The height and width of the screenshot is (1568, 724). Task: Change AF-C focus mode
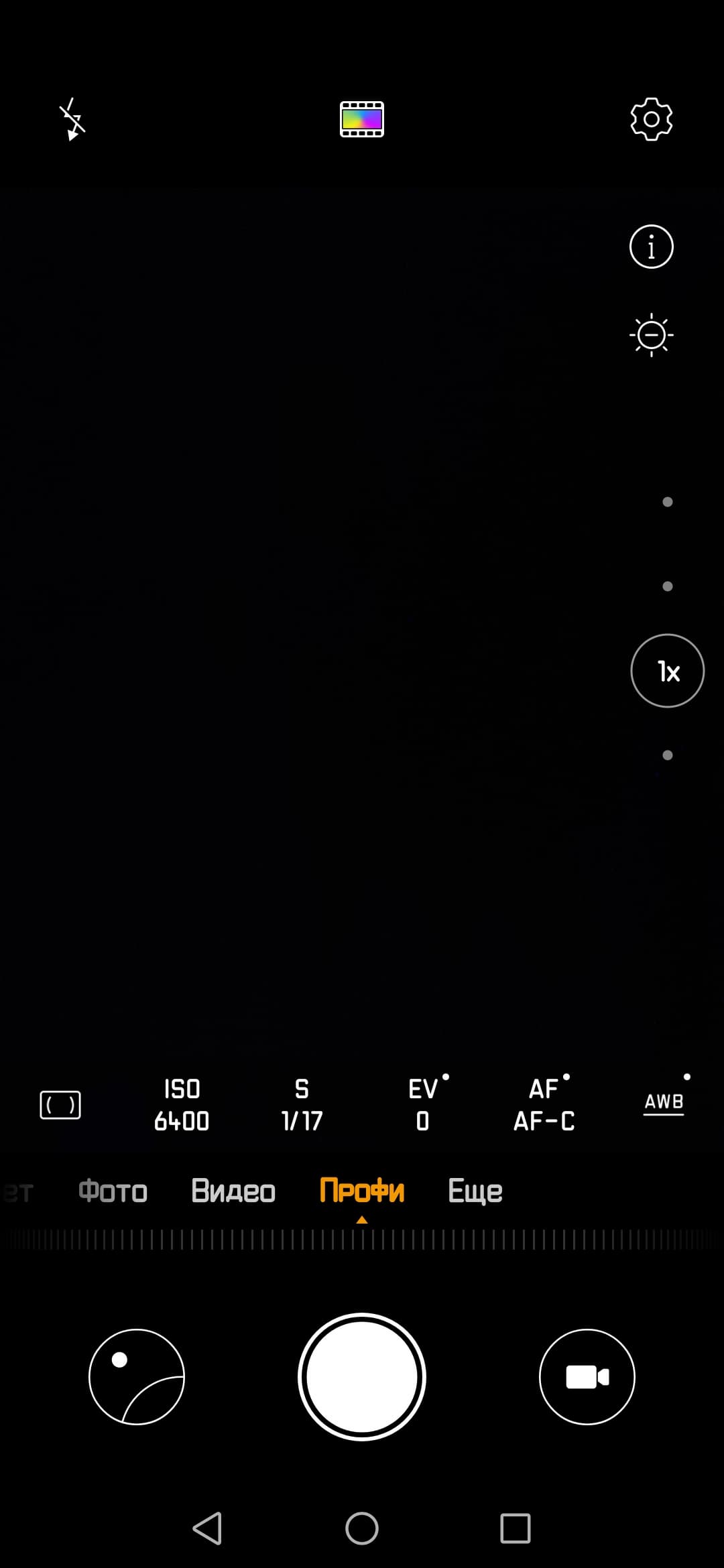544,1105
